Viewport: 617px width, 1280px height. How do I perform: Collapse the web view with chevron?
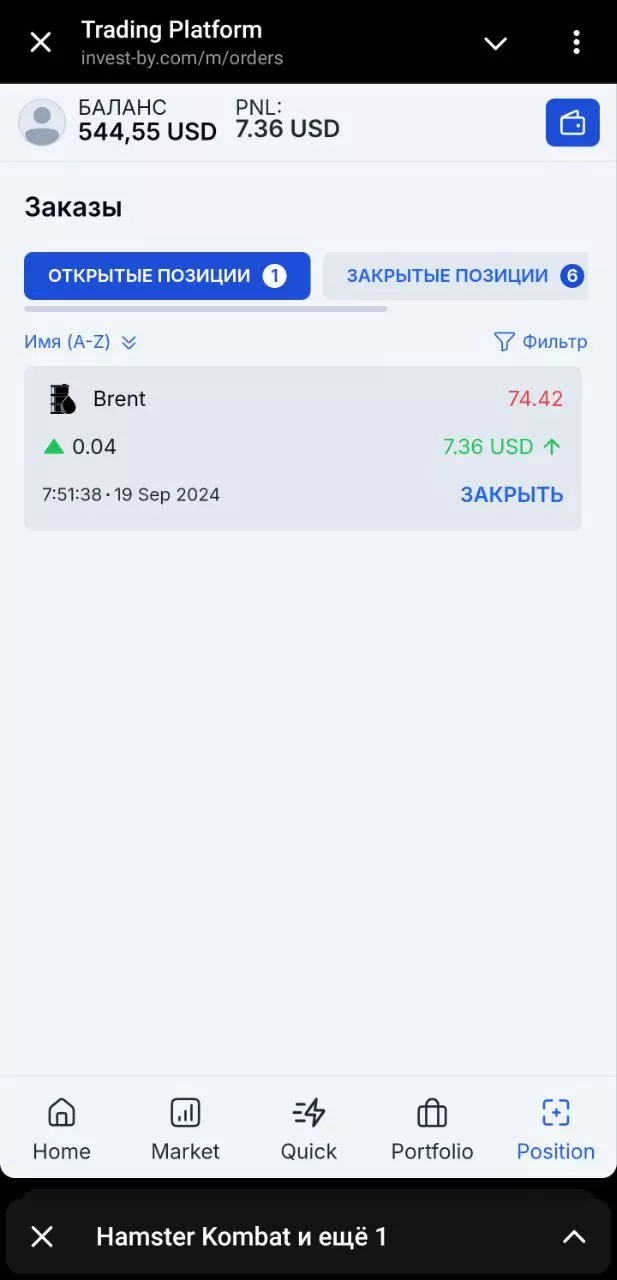click(495, 43)
